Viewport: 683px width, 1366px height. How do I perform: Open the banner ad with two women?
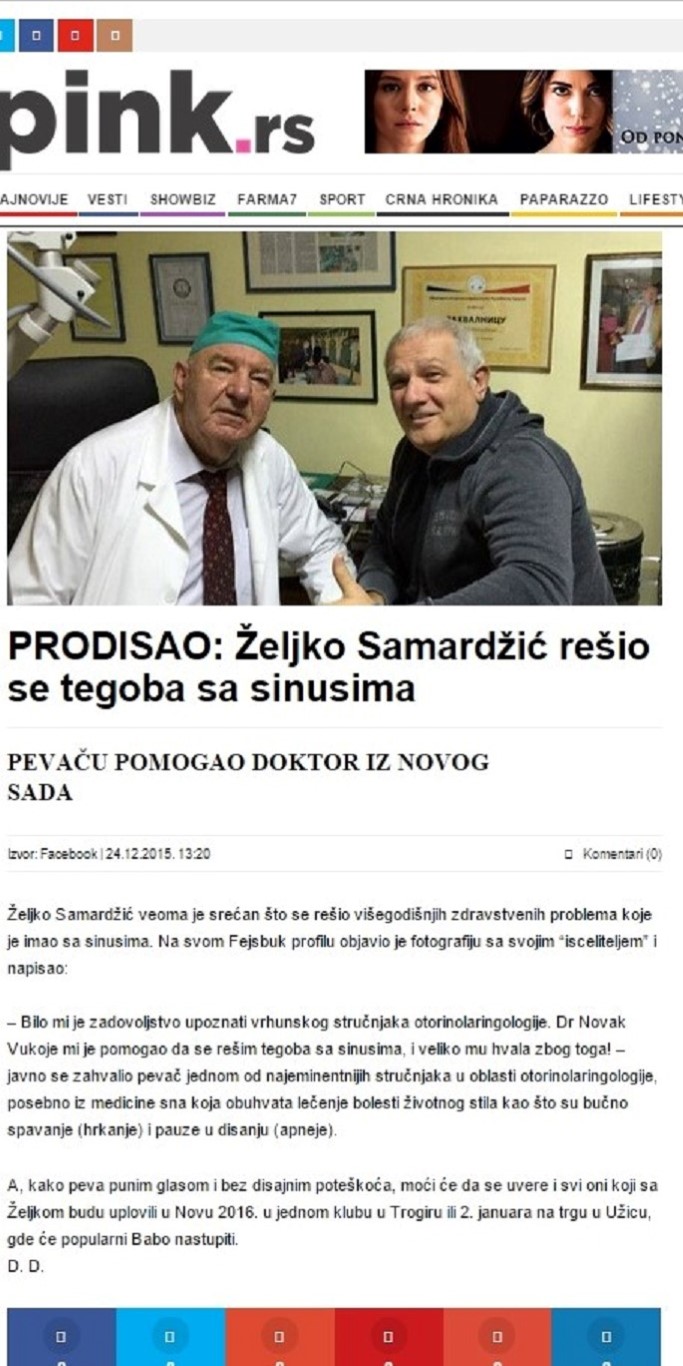pos(522,111)
